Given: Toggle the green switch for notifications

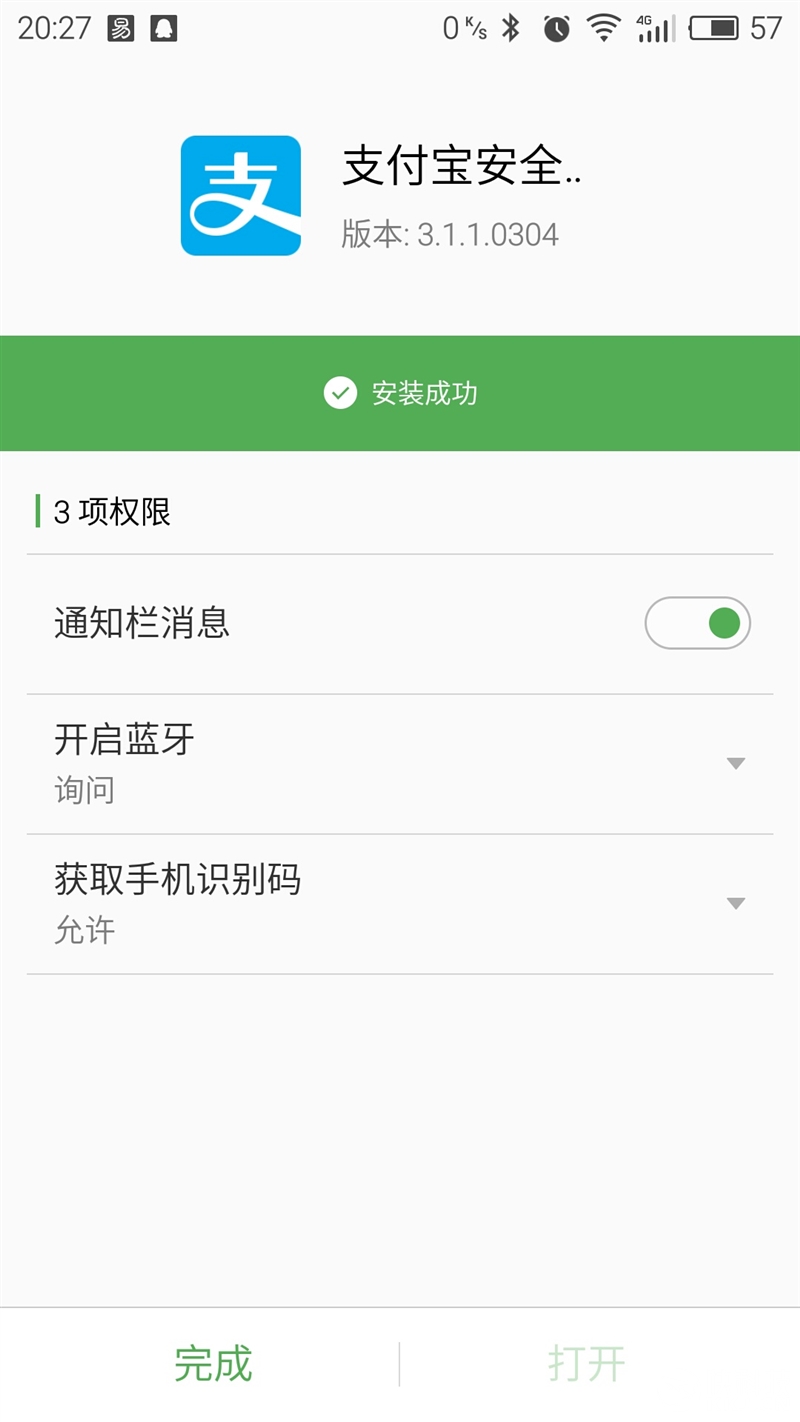Looking at the screenshot, I should tap(697, 623).
